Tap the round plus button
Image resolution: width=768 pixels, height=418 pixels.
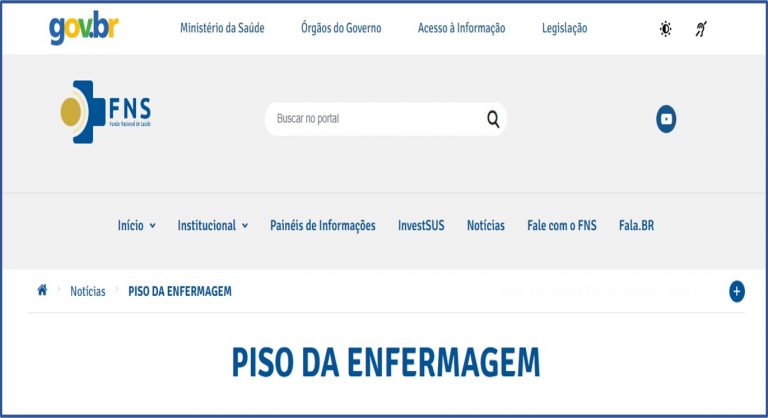point(737,292)
